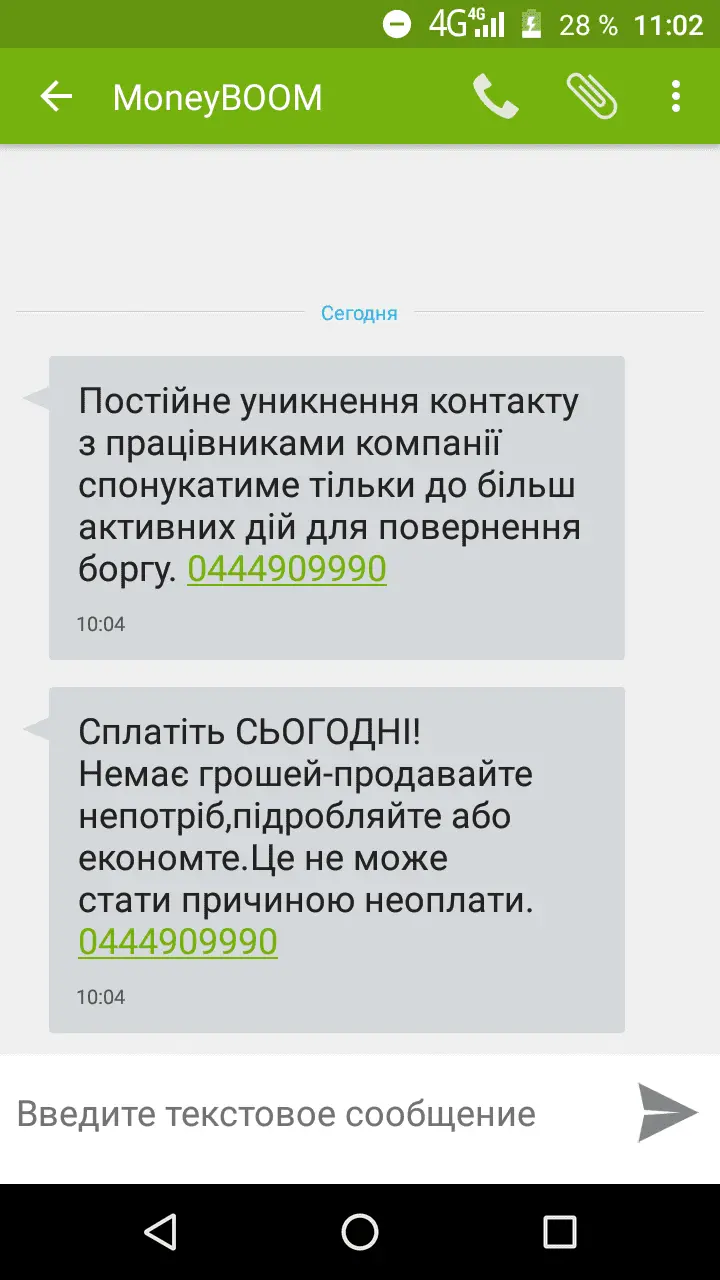Call MoneyBOOM using the phone icon
Screen dimensions: 720x1280
(495, 97)
